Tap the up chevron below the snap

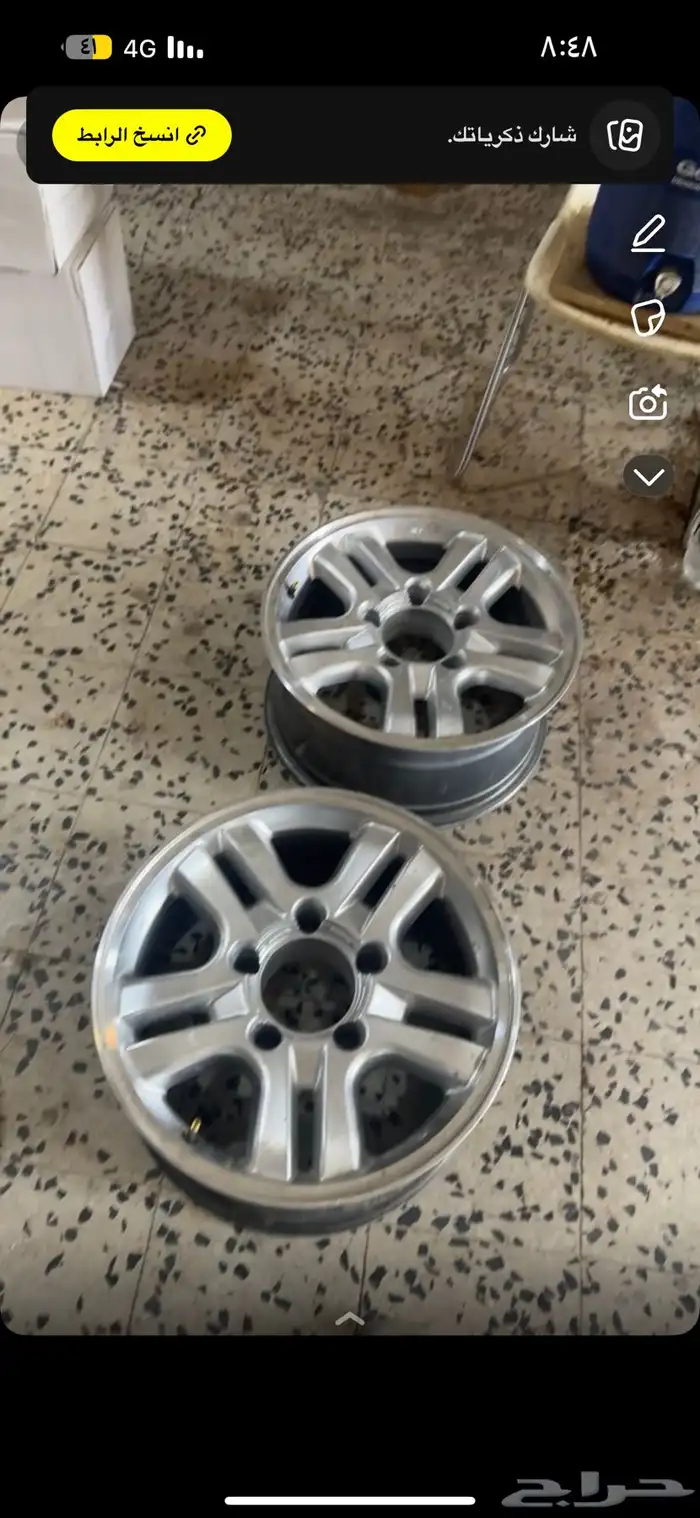[x=349, y=1320]
